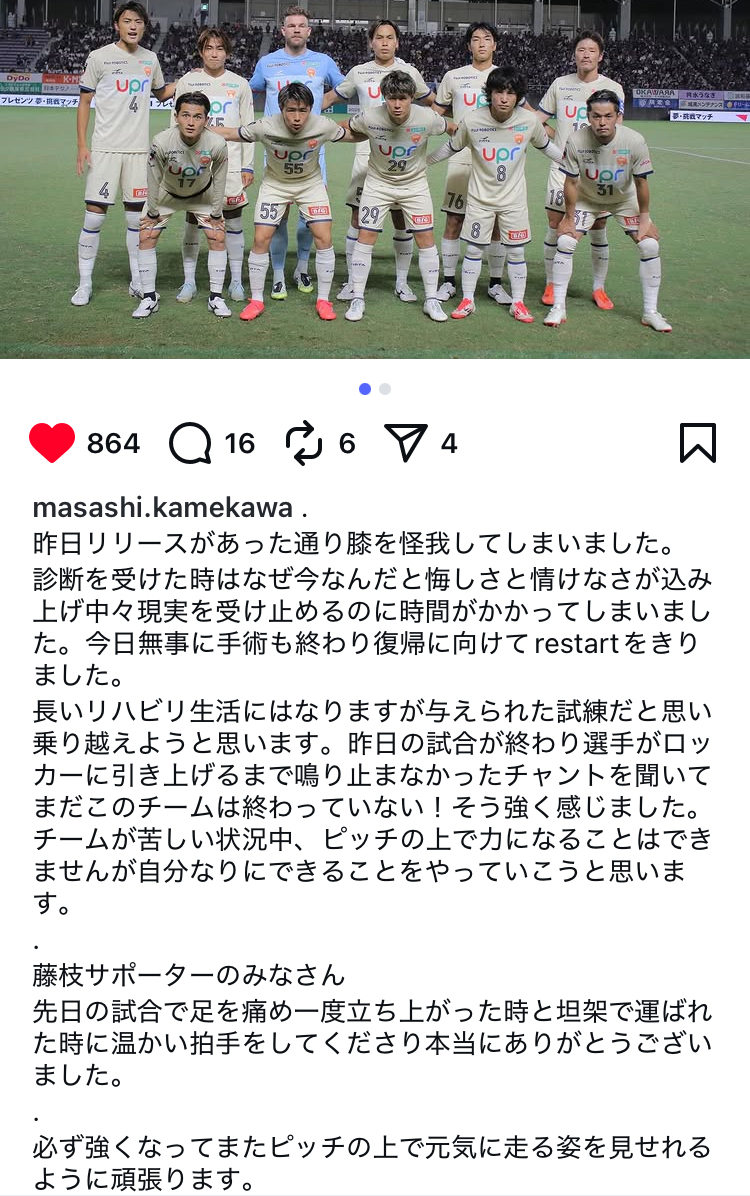Open the team photo in the post
The width and height of the screenshot is (750, 1196).
coord(375,180)
